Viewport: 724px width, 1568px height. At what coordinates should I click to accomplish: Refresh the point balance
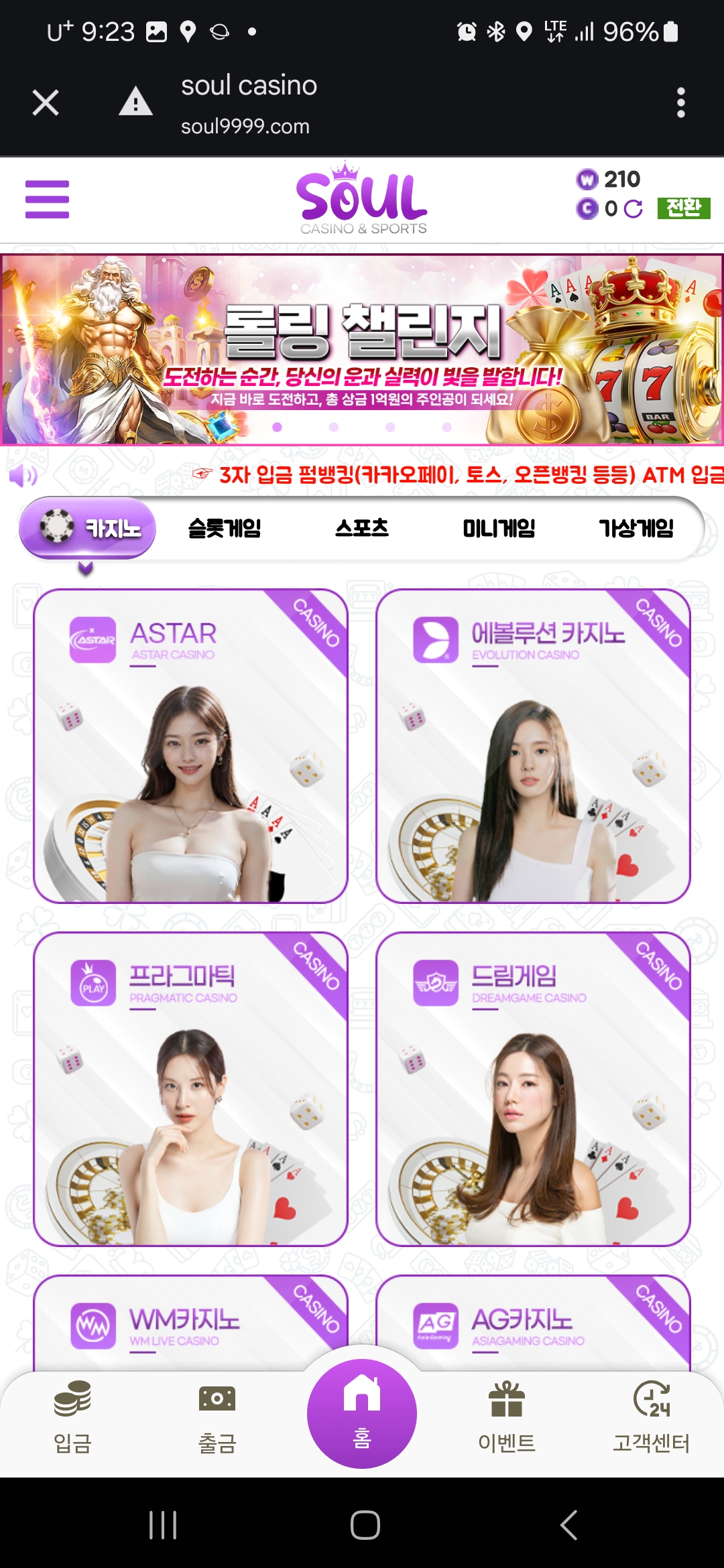click(x=633, y=209)
